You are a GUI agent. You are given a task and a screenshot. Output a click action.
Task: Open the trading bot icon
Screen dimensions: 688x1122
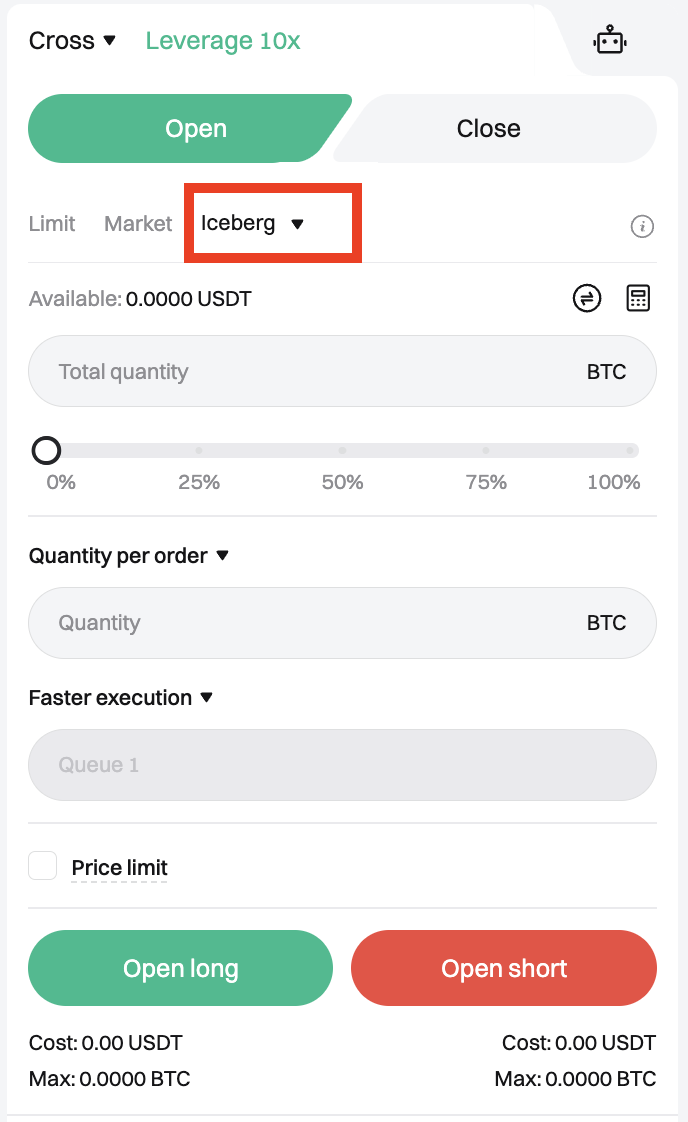(609, 41)
